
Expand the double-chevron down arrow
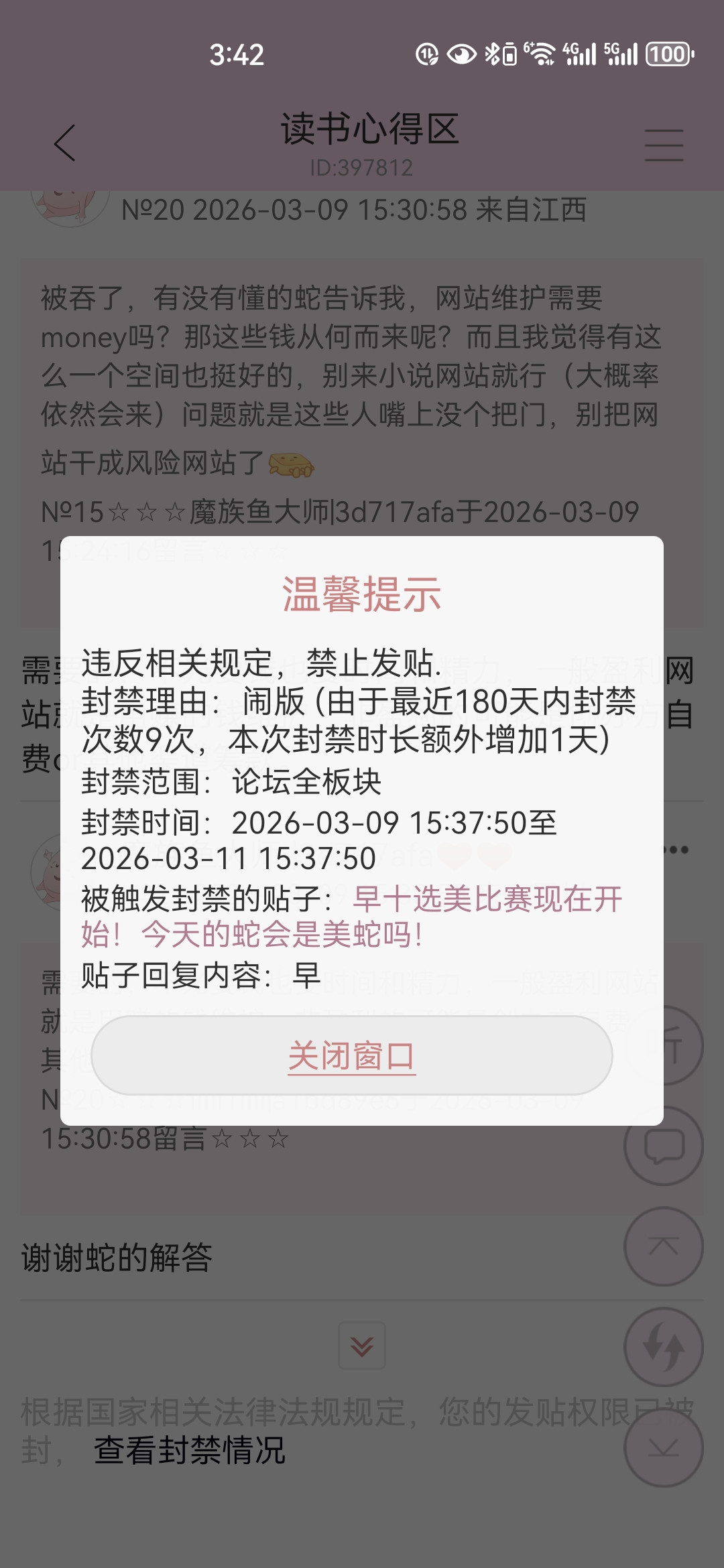(362, 1346)
